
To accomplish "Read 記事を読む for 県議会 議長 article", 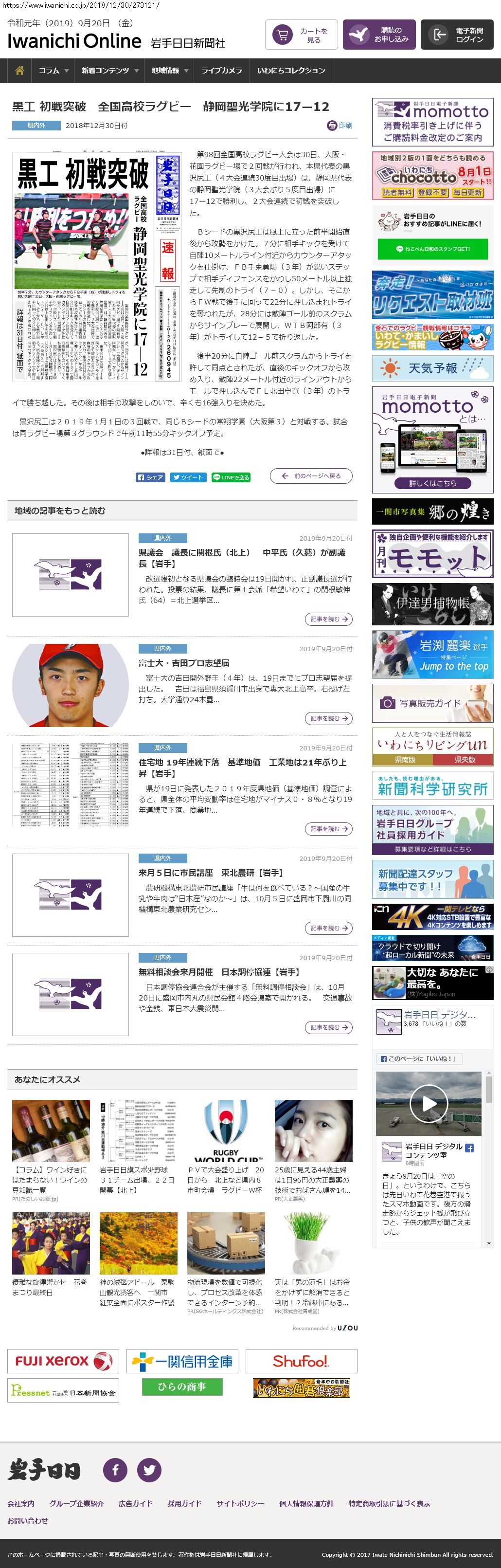I will click(328, 619).
